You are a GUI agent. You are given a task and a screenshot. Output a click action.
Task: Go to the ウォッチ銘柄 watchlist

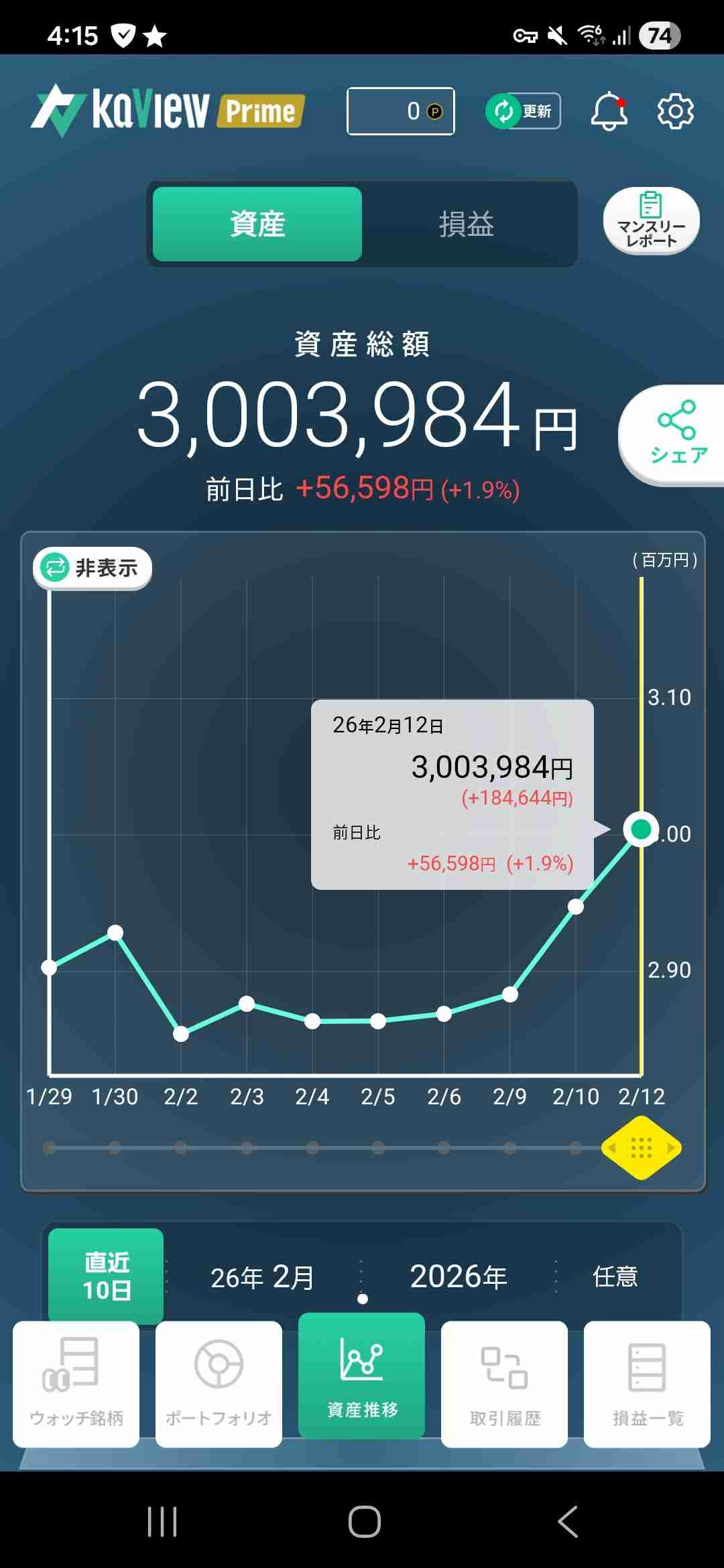pyautogui.click(x=76, y=1384)
